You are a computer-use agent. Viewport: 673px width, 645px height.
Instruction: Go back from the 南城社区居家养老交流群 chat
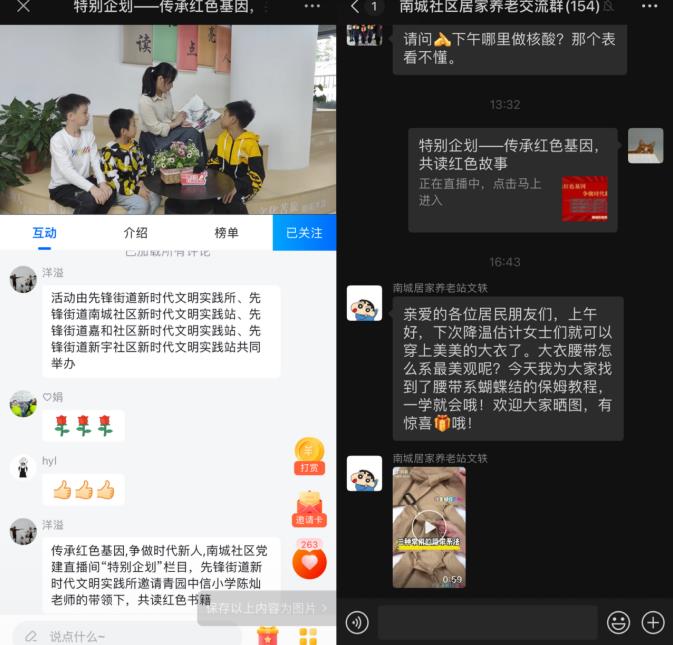coord(354,7)
